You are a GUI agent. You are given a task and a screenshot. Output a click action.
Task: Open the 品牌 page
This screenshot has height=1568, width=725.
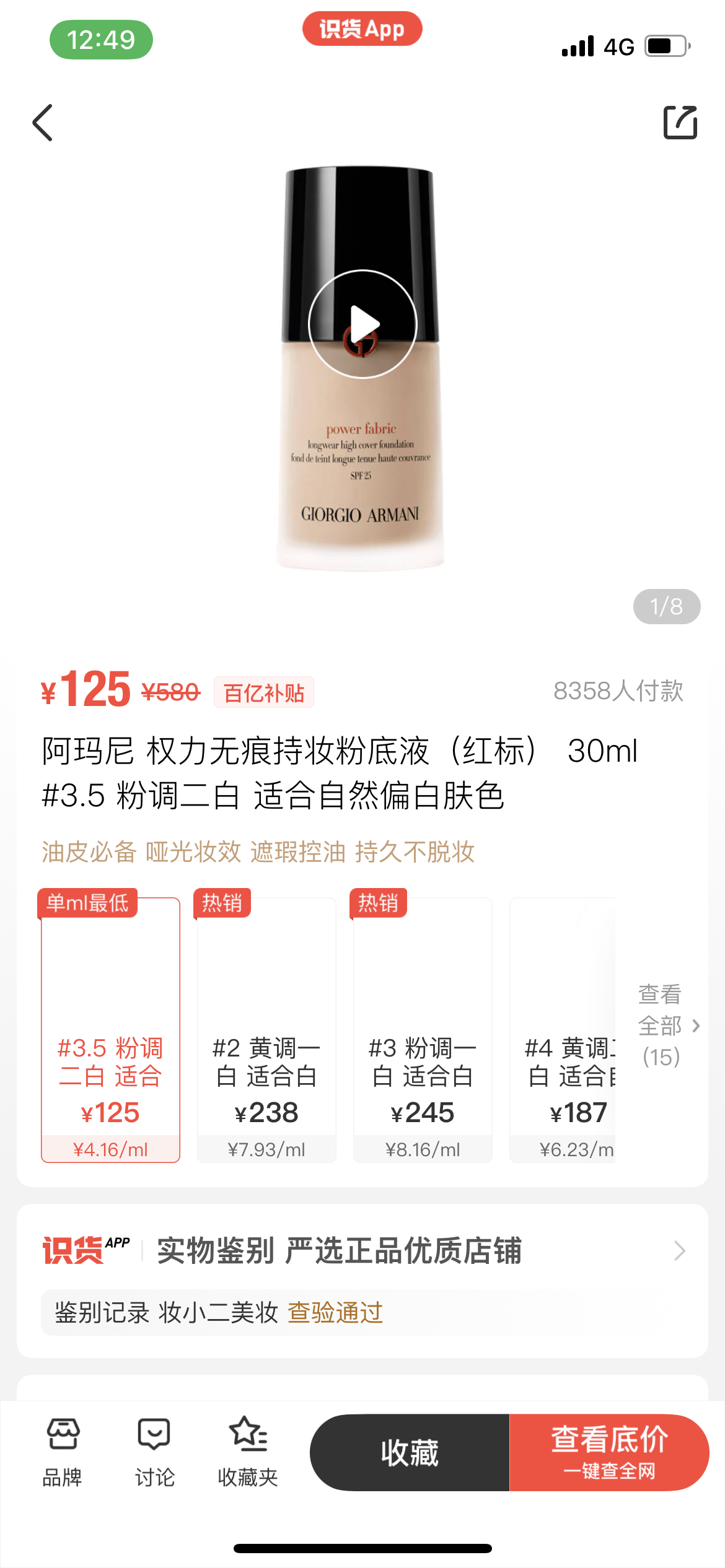coord(63,1451)
